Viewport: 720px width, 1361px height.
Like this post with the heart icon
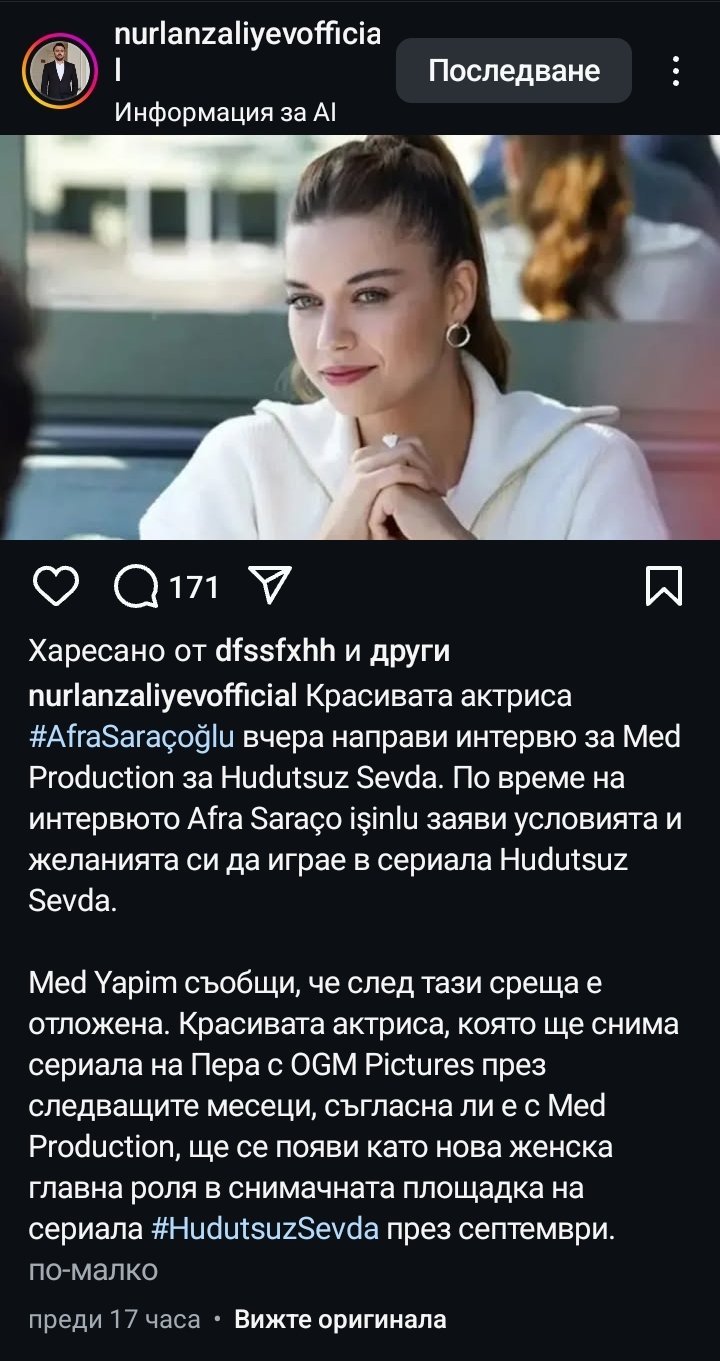[56, 586]
